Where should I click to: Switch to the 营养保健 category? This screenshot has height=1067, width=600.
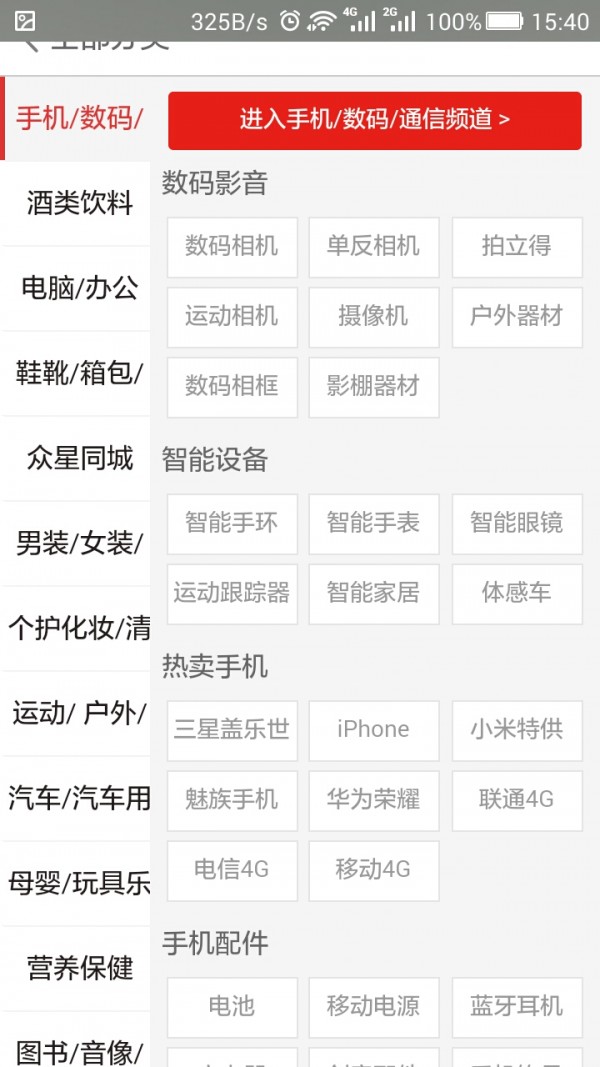click(x=79, y=968)
